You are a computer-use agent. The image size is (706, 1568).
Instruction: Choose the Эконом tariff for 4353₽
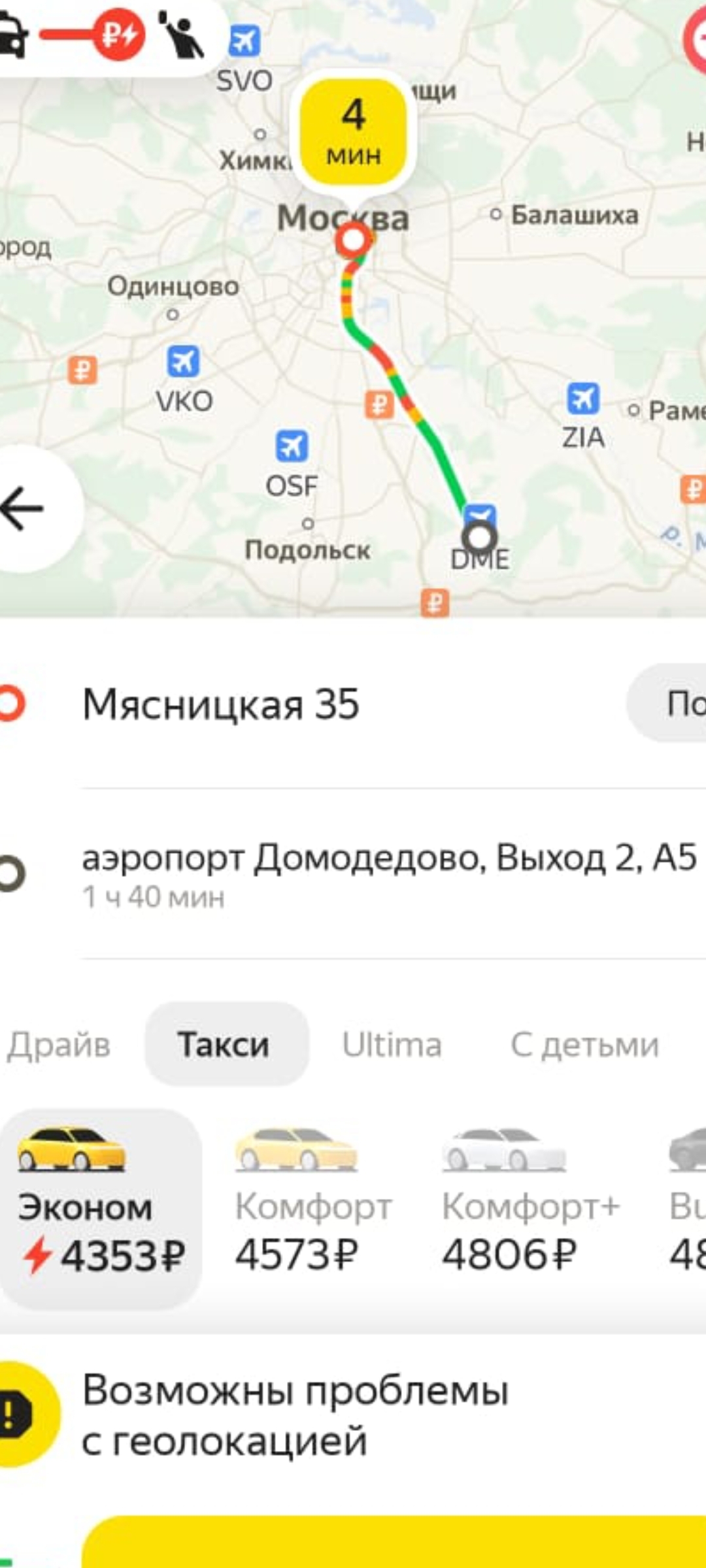(99, 1207)
